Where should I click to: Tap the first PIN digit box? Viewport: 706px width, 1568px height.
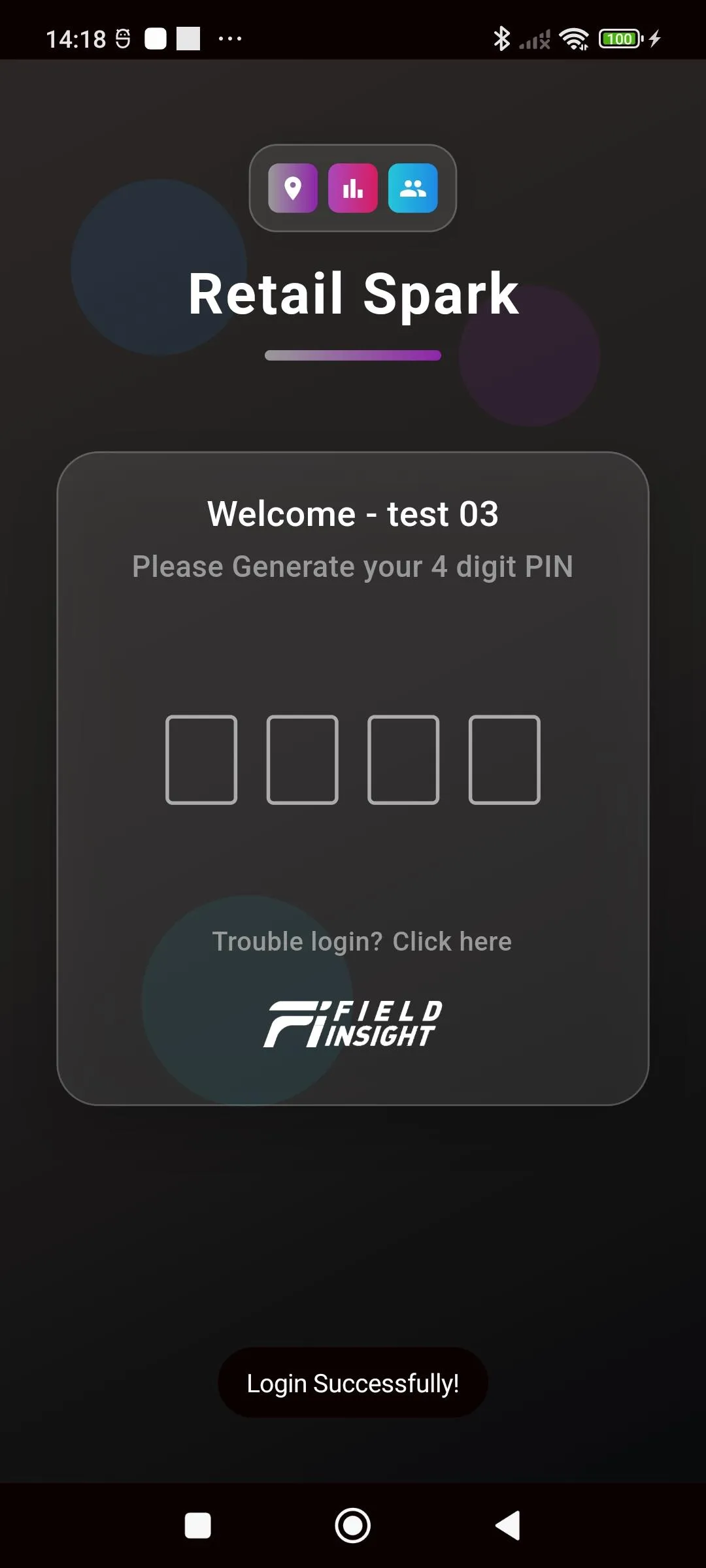pos(201,759)
